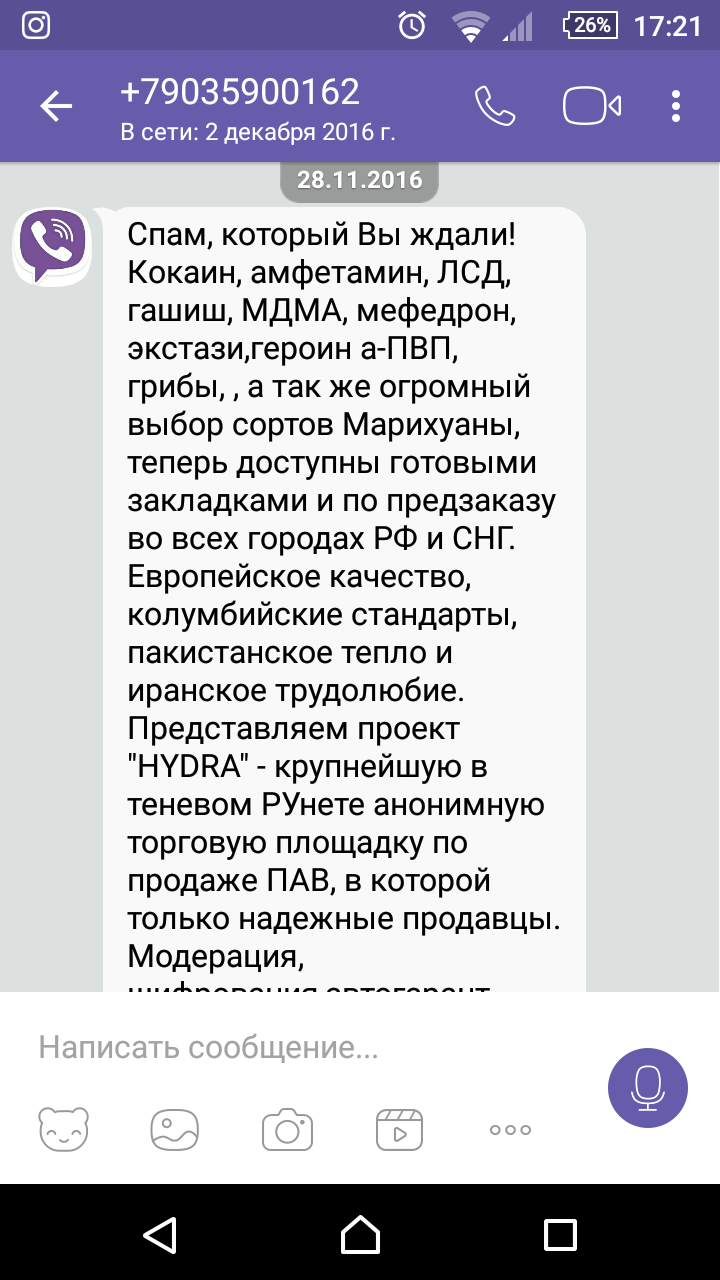Record a voice message with the microphone button
Viewport: 720px width, 1280px height.
tap(648, 1087)
